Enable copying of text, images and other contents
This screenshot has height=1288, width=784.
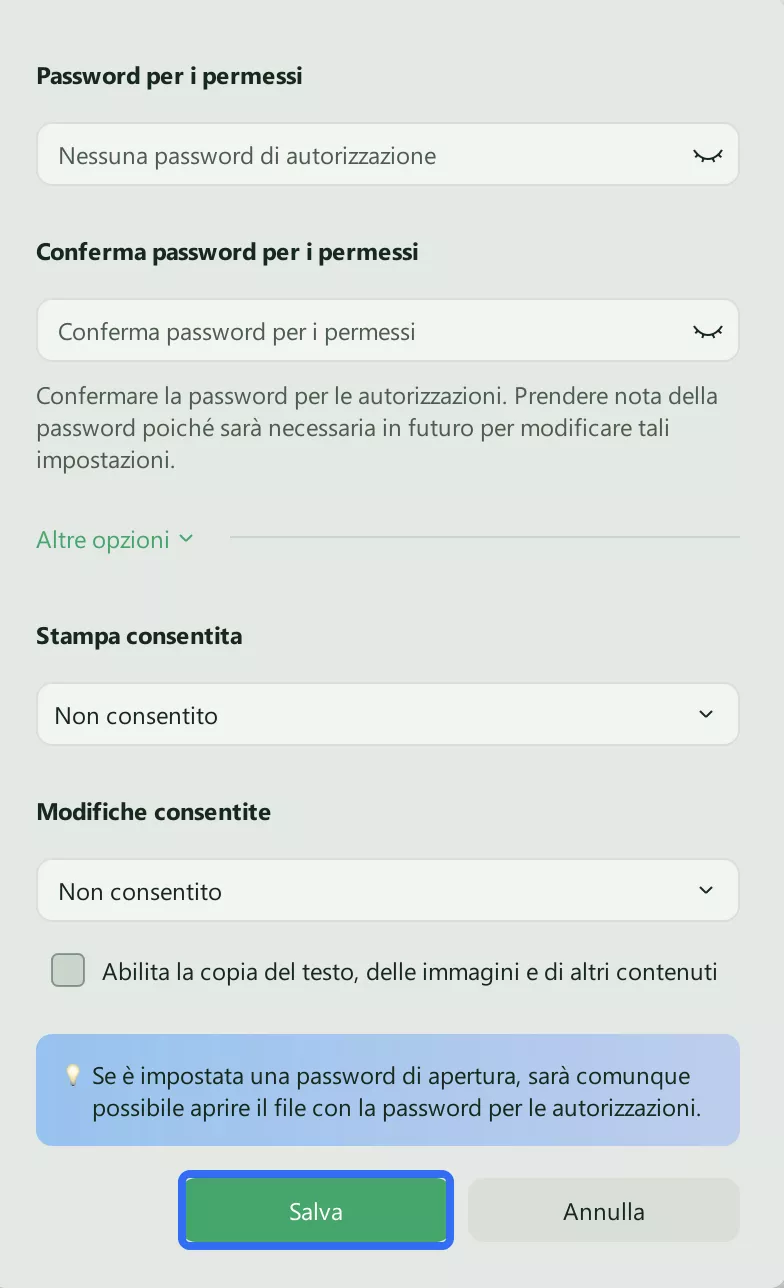68,970
